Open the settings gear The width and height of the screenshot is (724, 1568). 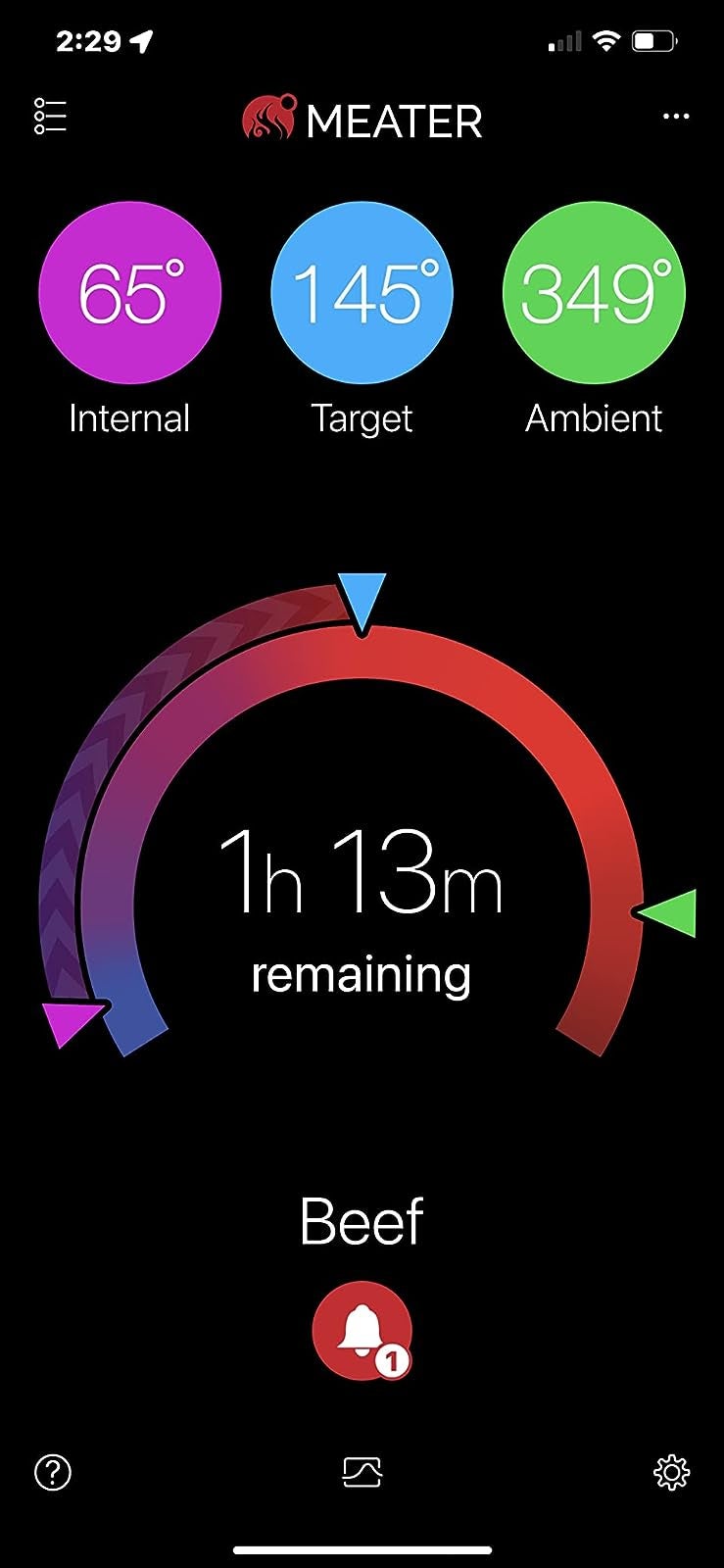[671, 1472]
